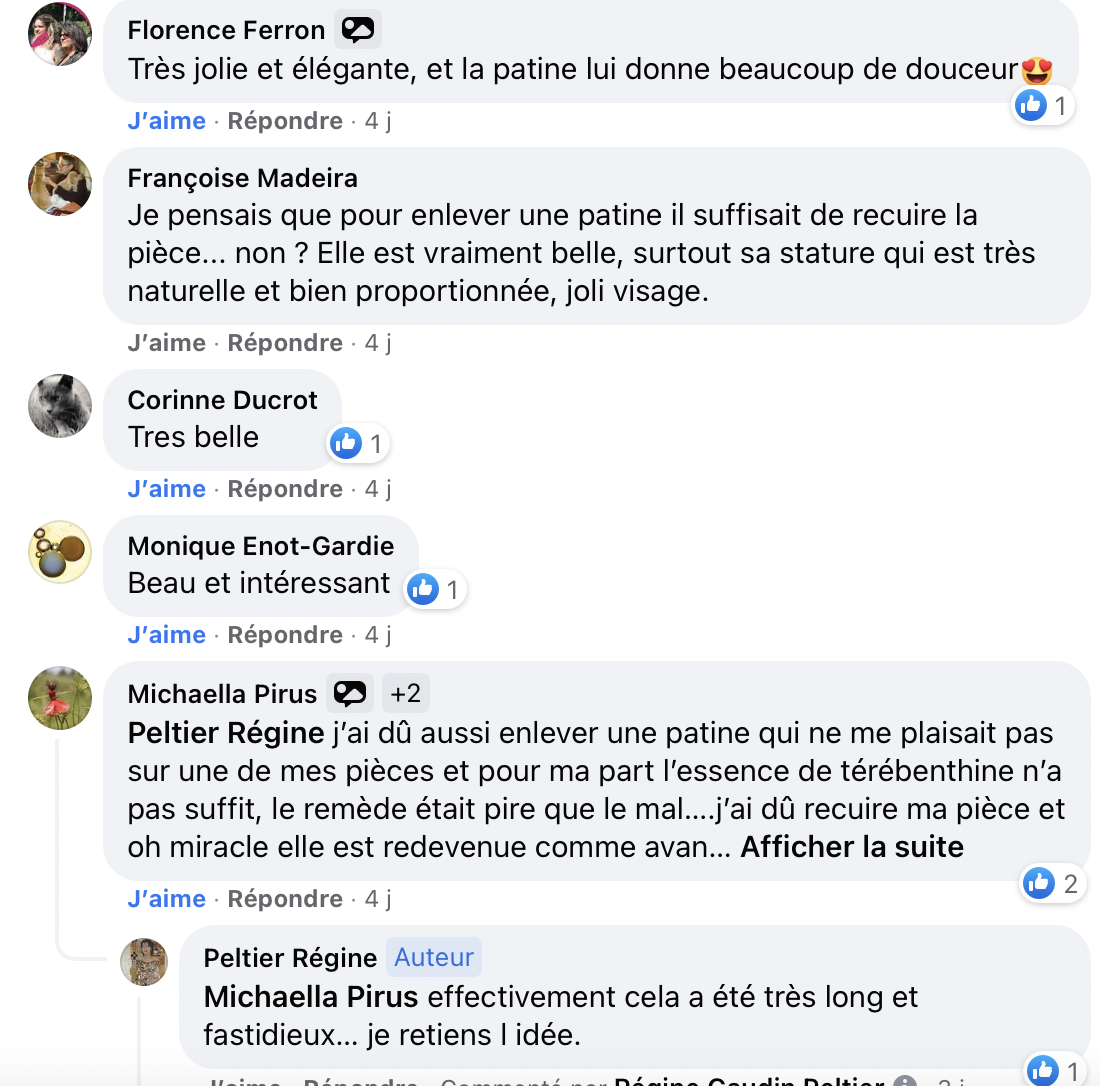
Task: Open Corinne Ducrot's profile picture
Action: 60,406
